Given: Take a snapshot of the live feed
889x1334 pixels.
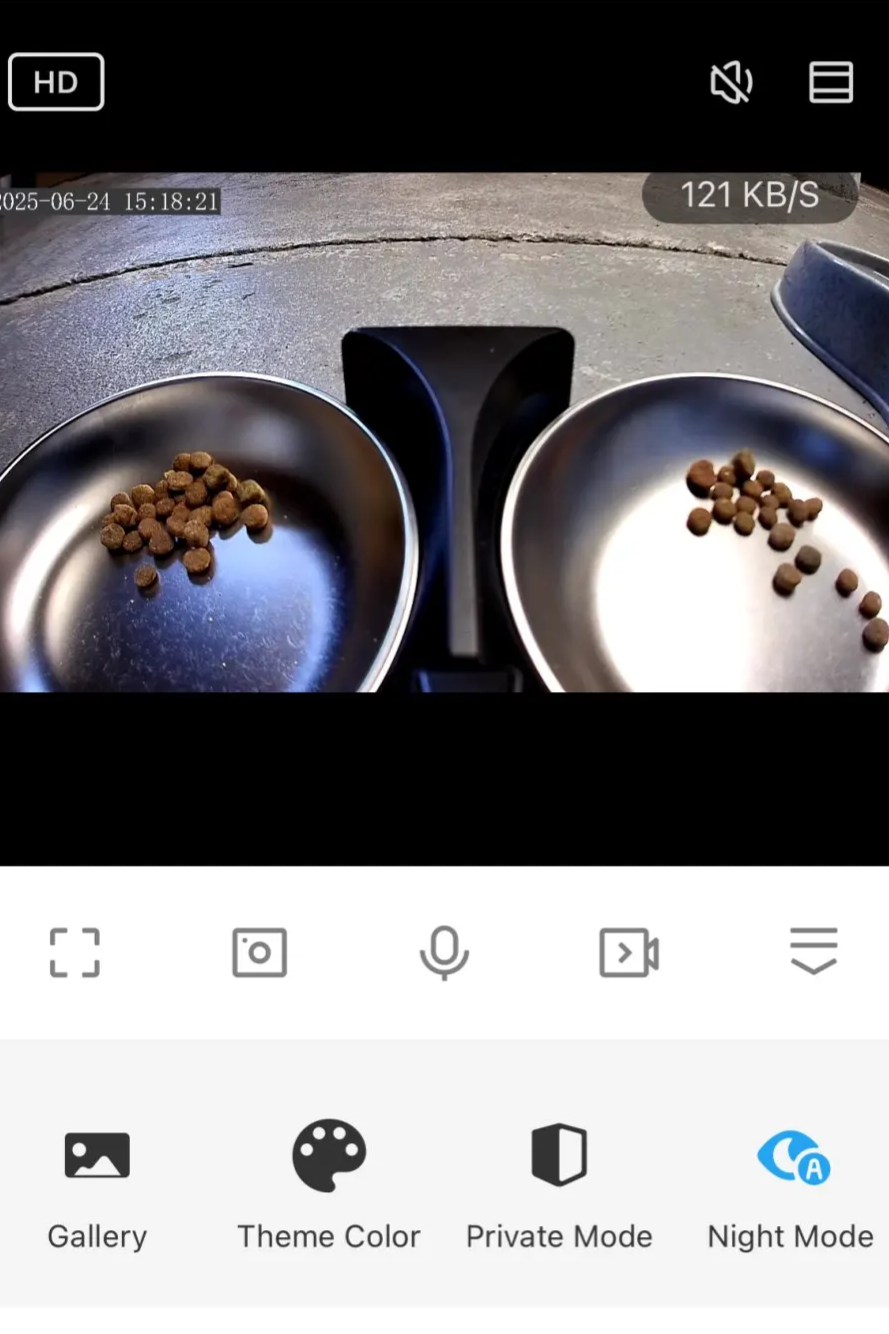Looking at the screenshot, I should coord(259,952).
